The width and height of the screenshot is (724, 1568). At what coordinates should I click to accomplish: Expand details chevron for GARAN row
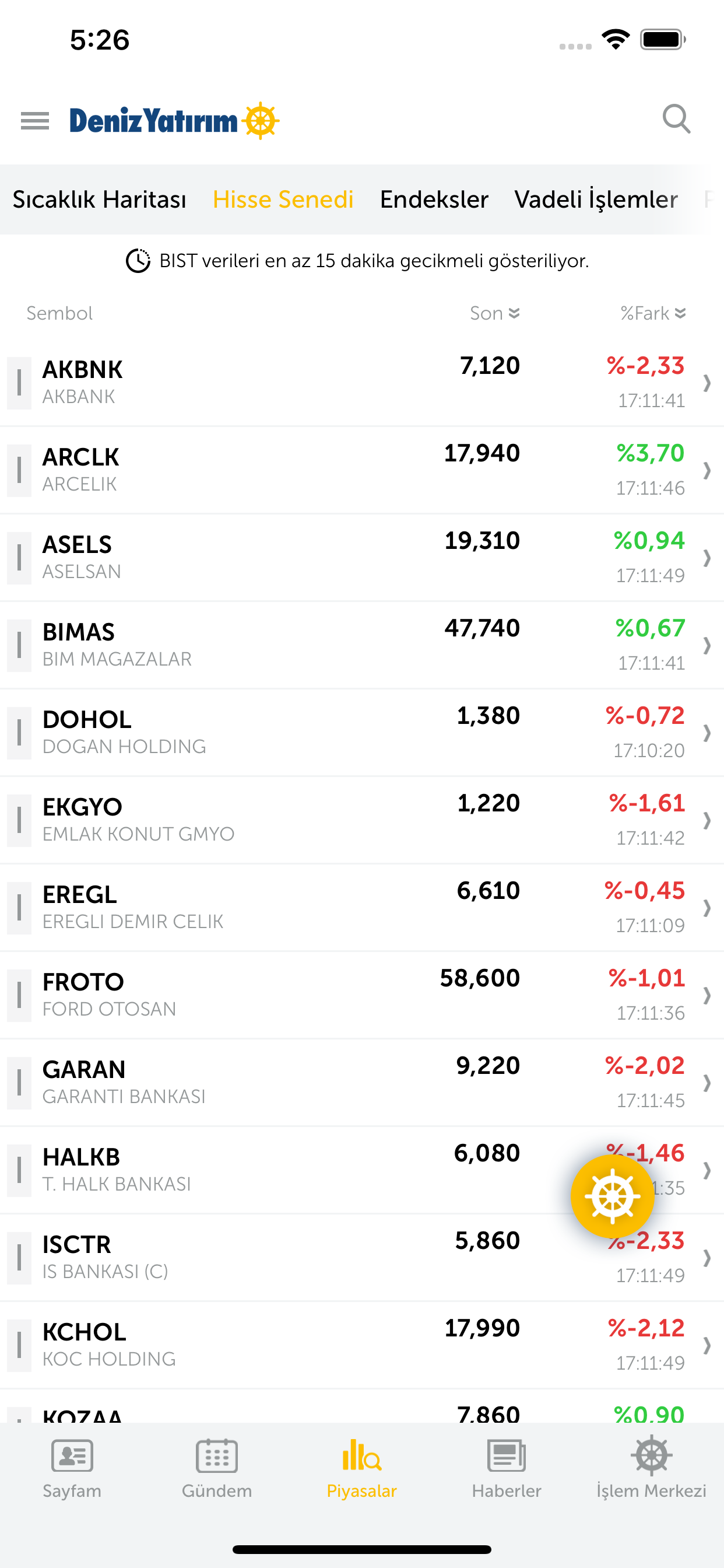point(708,1083)
